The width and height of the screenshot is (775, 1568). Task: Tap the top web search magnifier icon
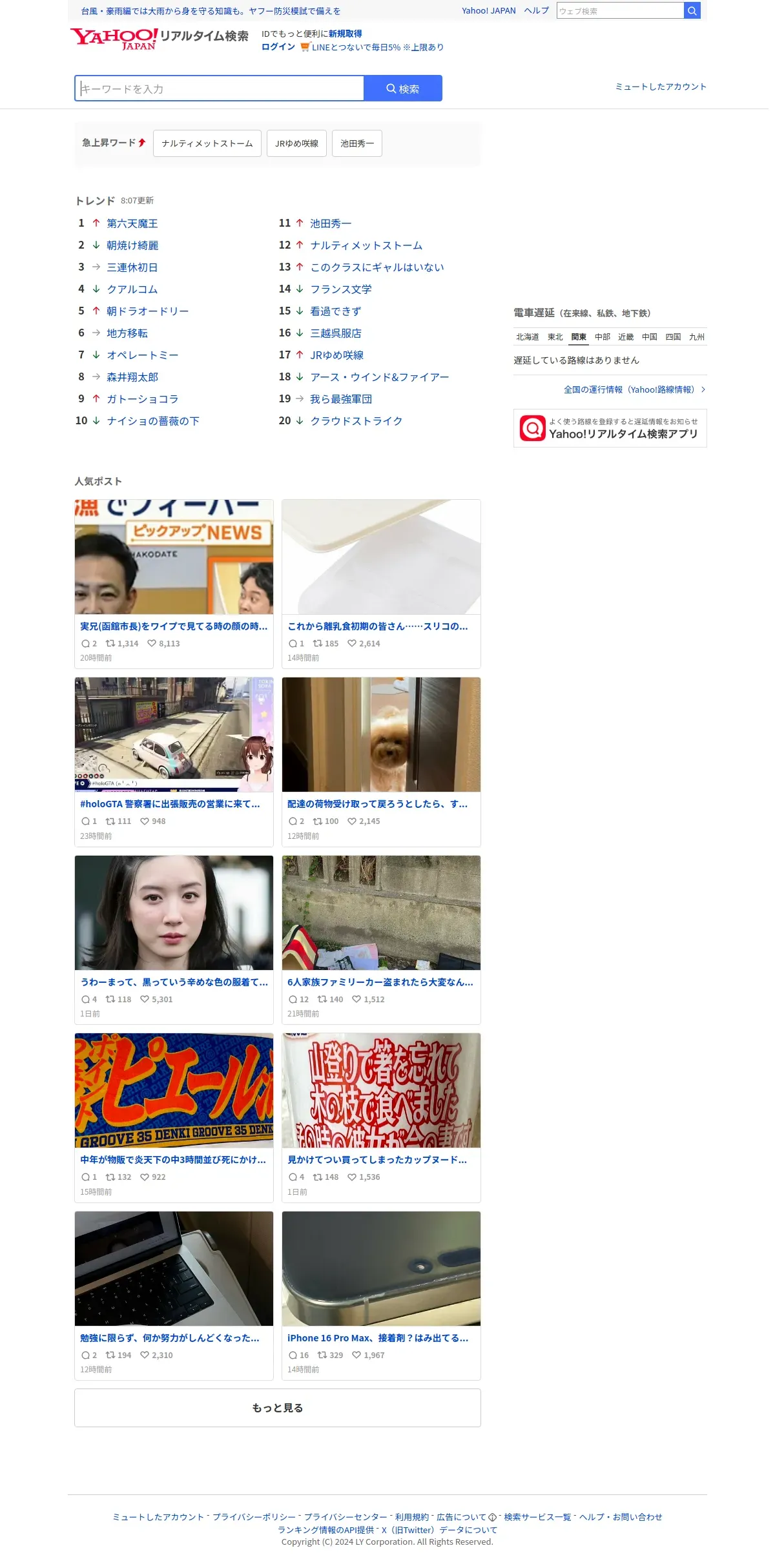pos(692,11)
